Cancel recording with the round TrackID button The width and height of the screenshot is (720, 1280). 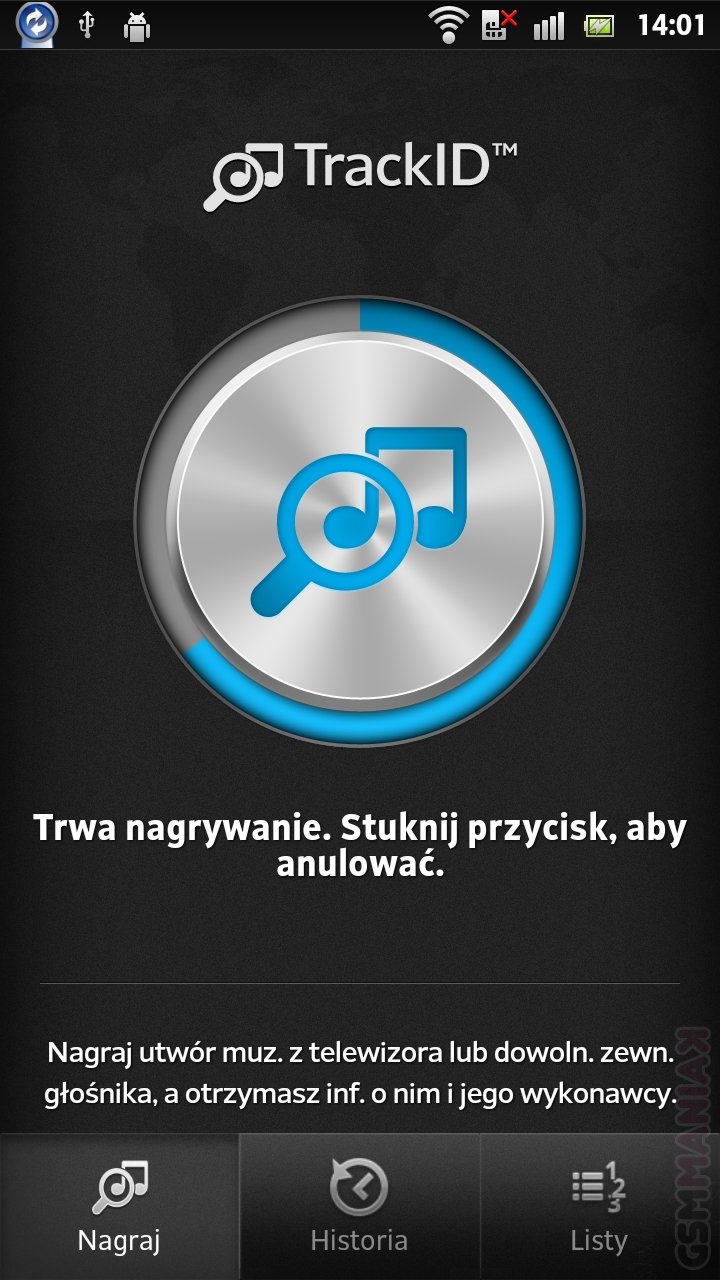(360, 520)
